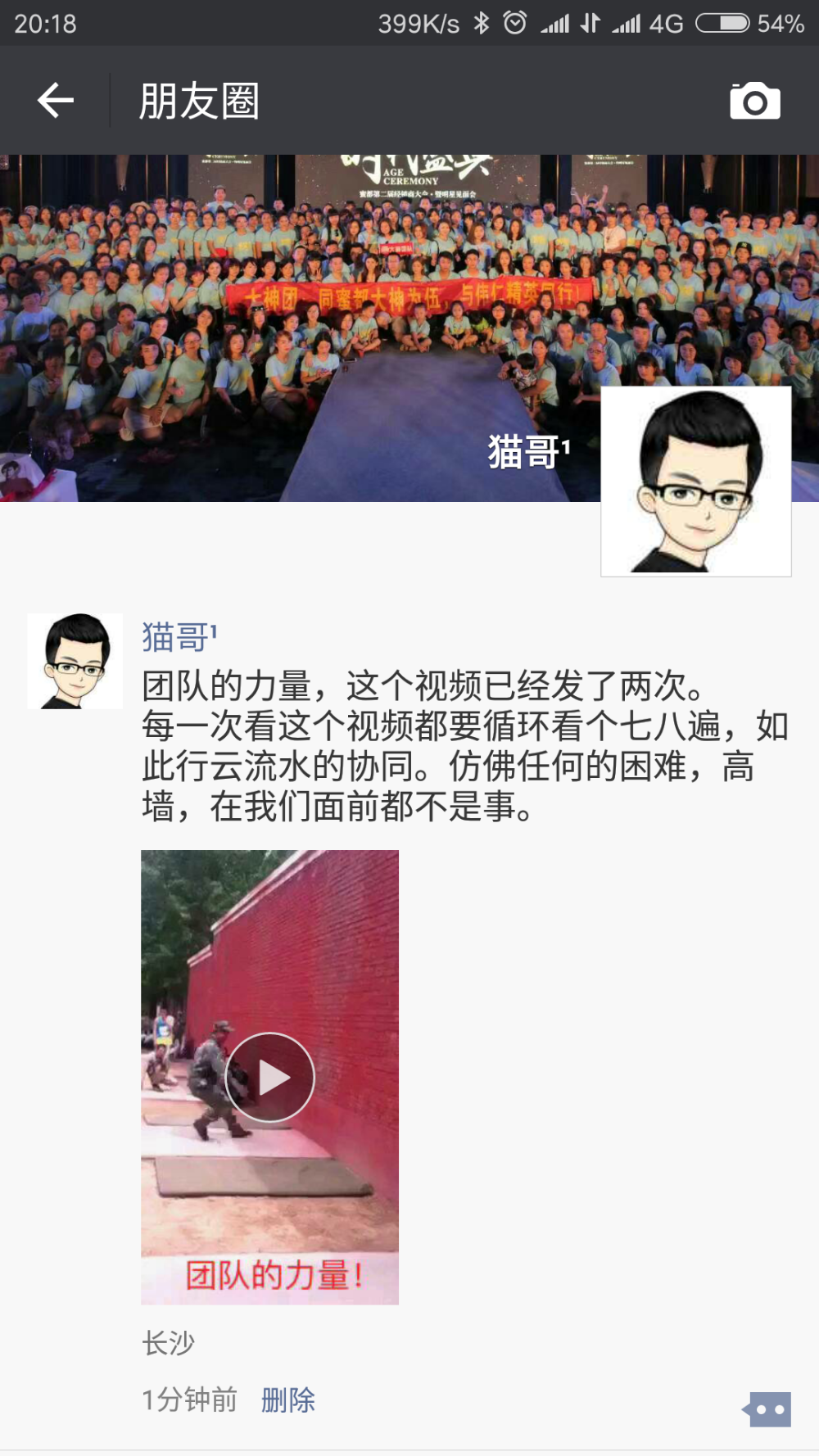
Task: Open the large profile avatar on the cover
Action: point(696,482)
